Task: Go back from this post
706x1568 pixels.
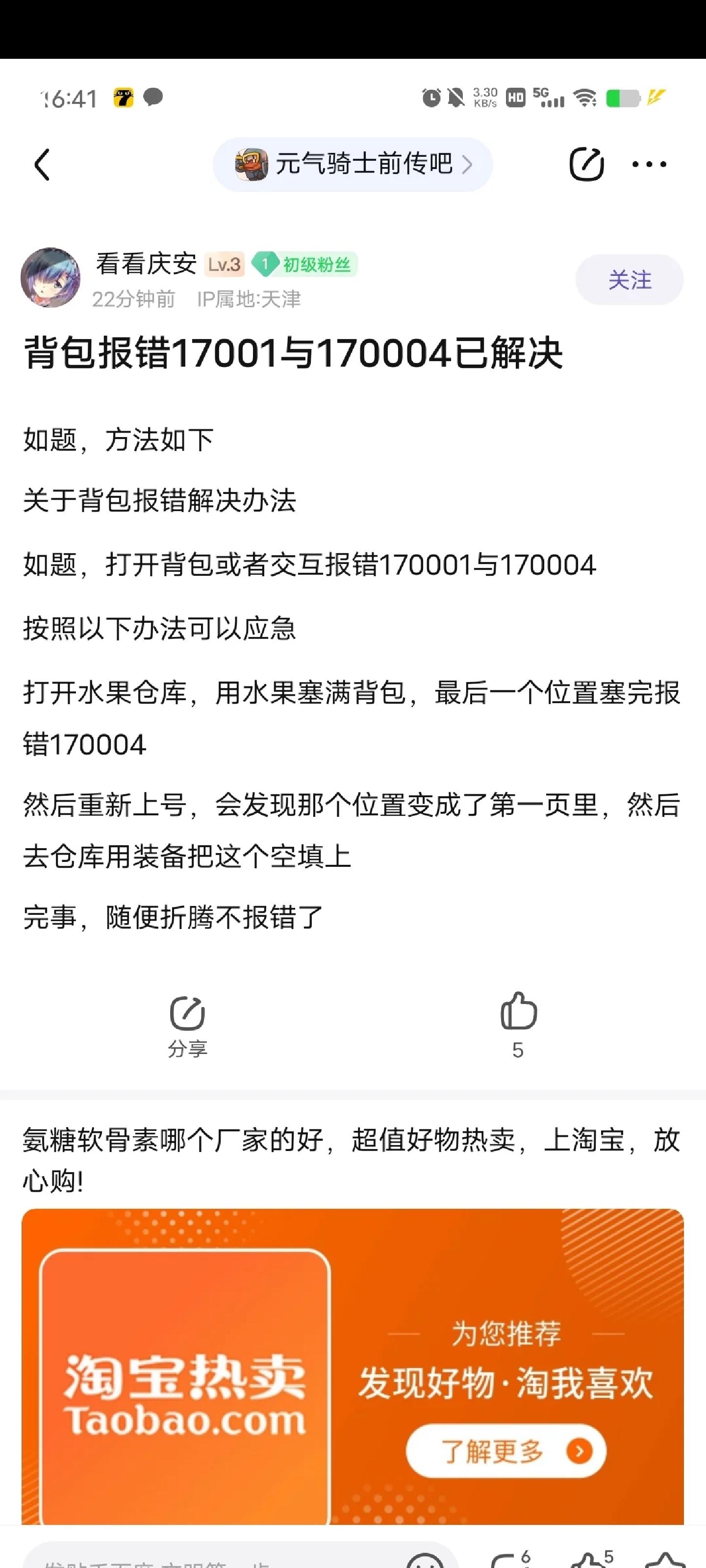Action: [41, 164]
